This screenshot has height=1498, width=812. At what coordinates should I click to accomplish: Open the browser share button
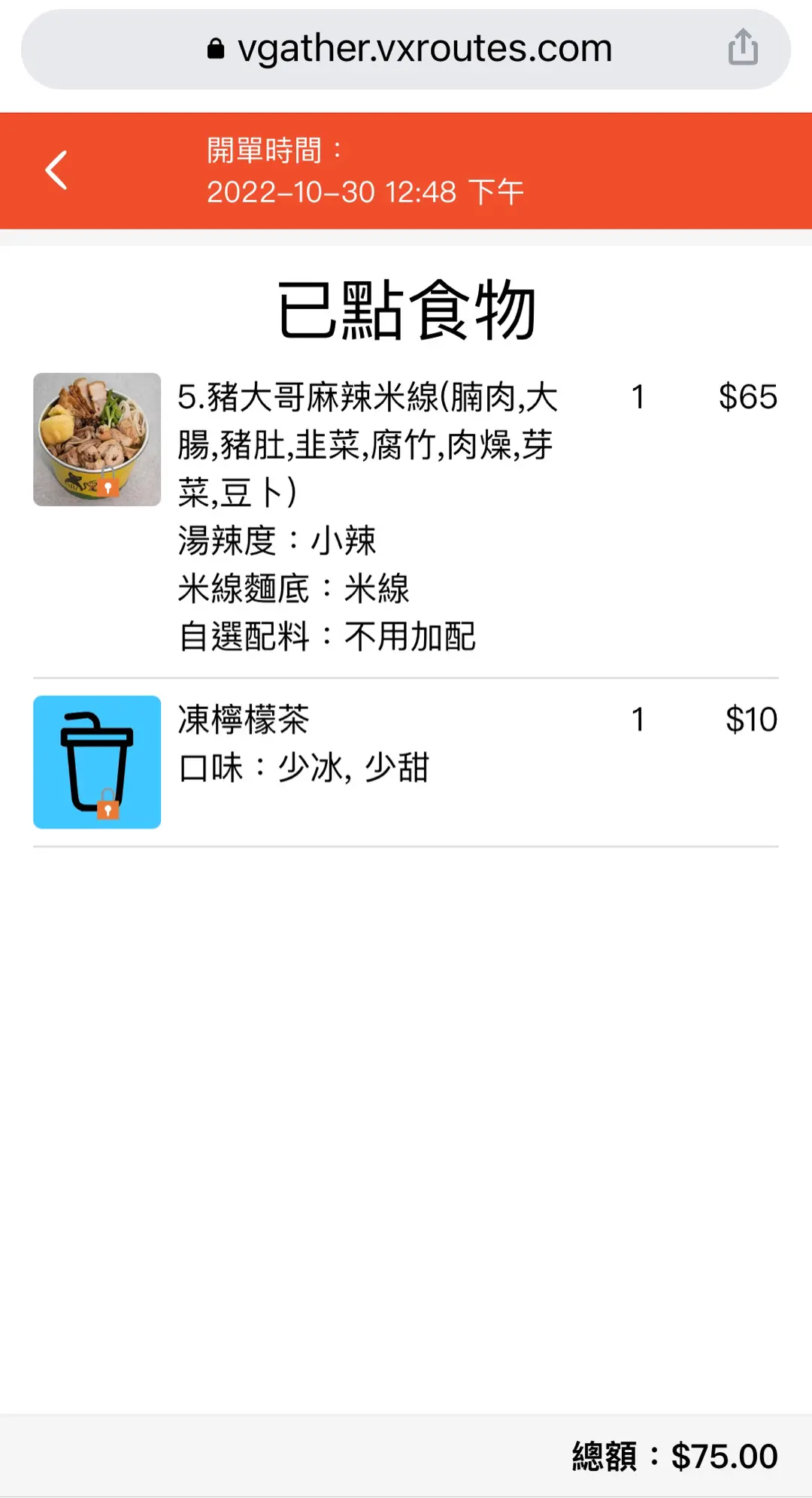742,47
